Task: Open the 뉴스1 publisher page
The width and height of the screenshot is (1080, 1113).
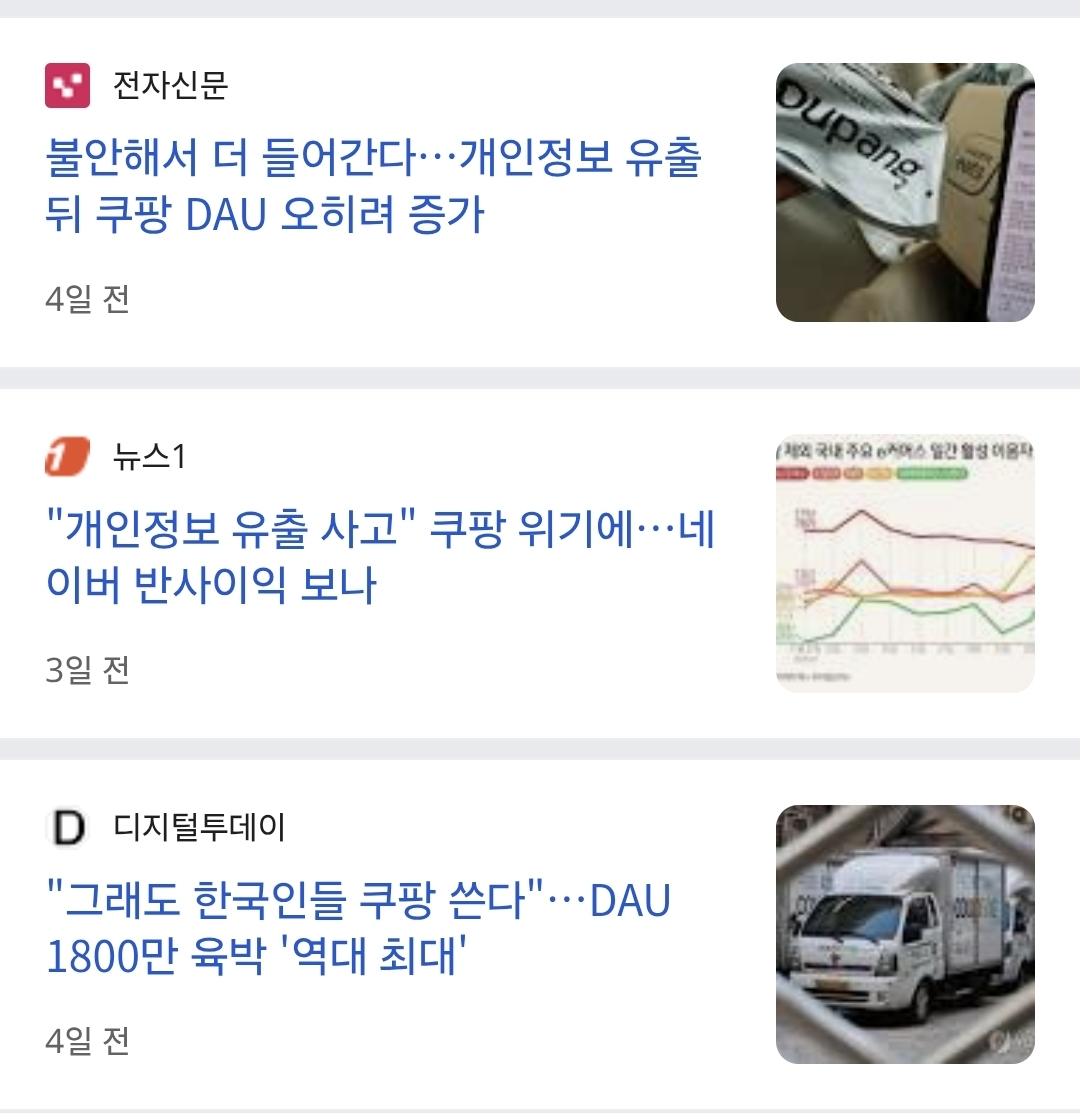Action: pyautogui.click(x=150, y=457)
